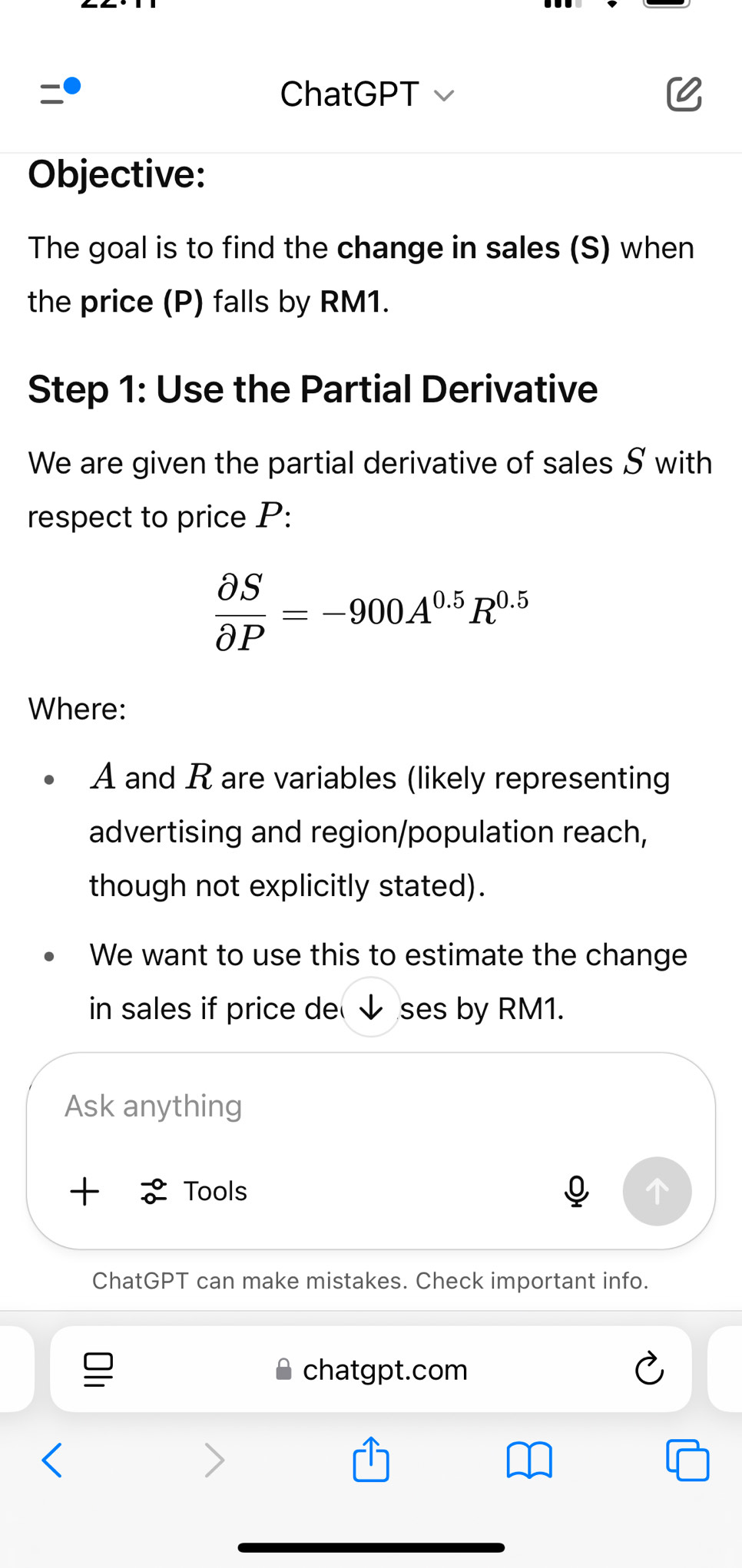
Task: Tap the chatgpt.com address bar
Action: tap(384, 1369)
